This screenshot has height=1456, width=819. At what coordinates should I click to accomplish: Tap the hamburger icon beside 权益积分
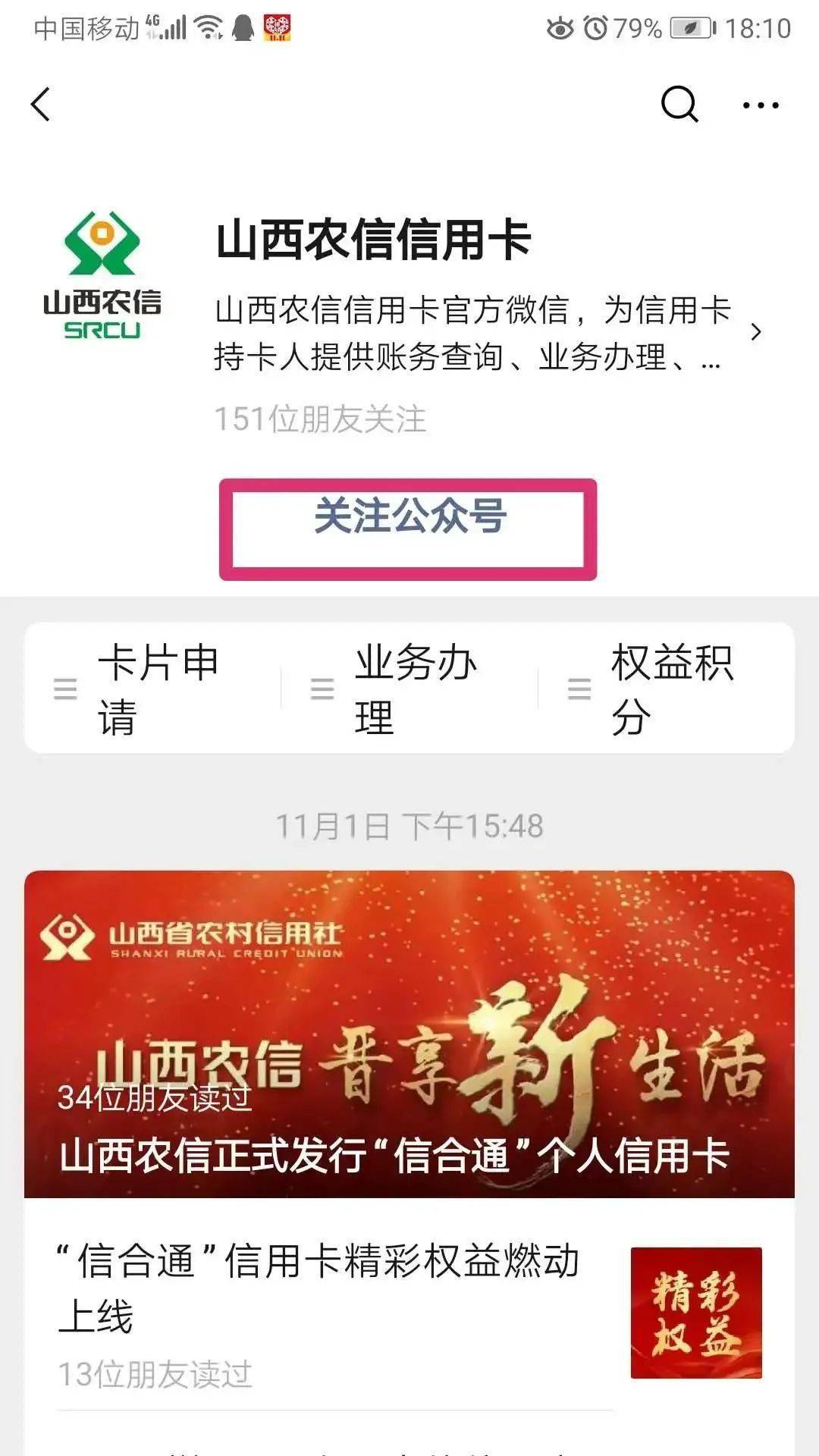pyautogui.click(x=578, y=689)
